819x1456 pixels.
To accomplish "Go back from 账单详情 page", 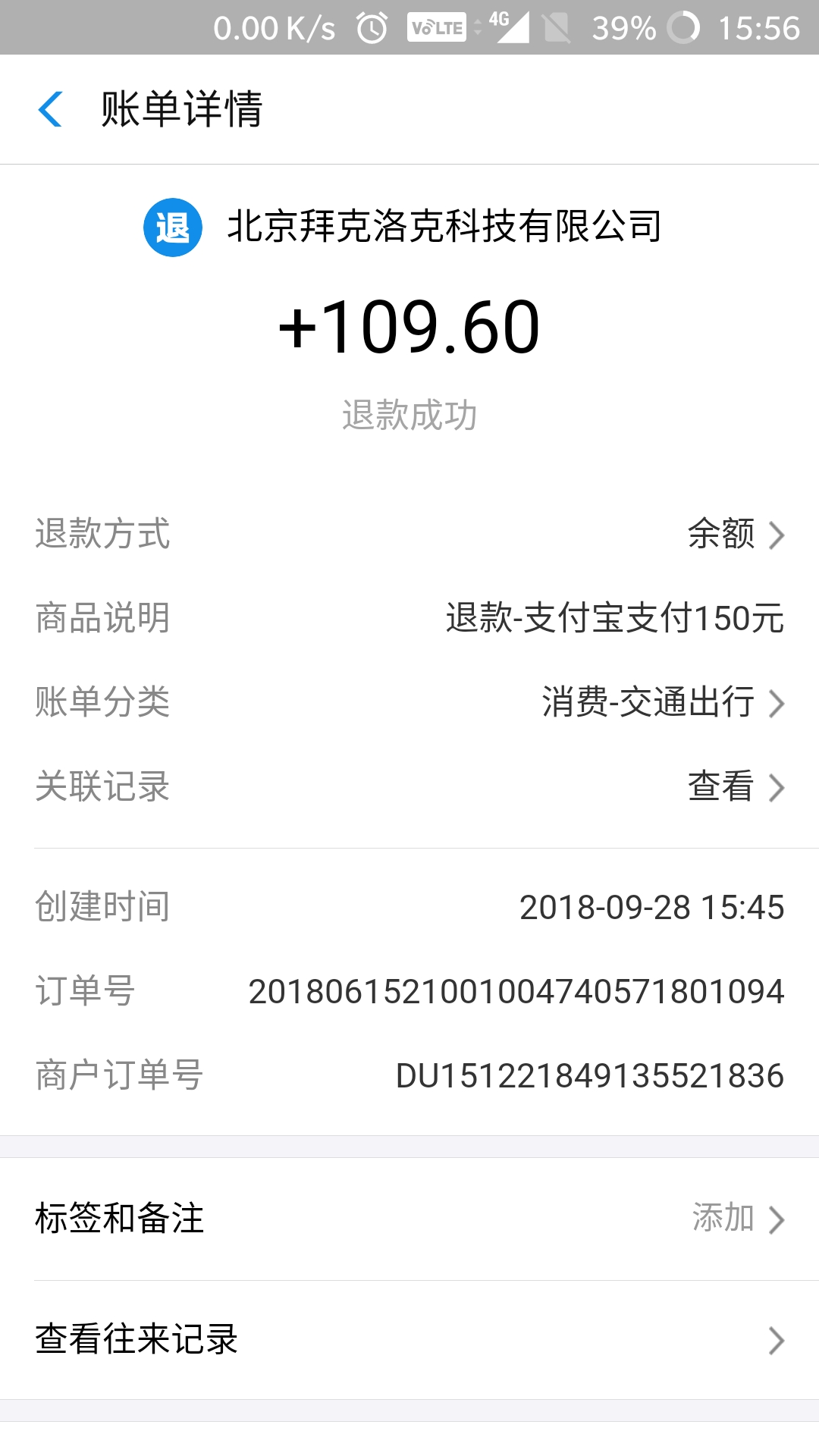I will 50,109.
